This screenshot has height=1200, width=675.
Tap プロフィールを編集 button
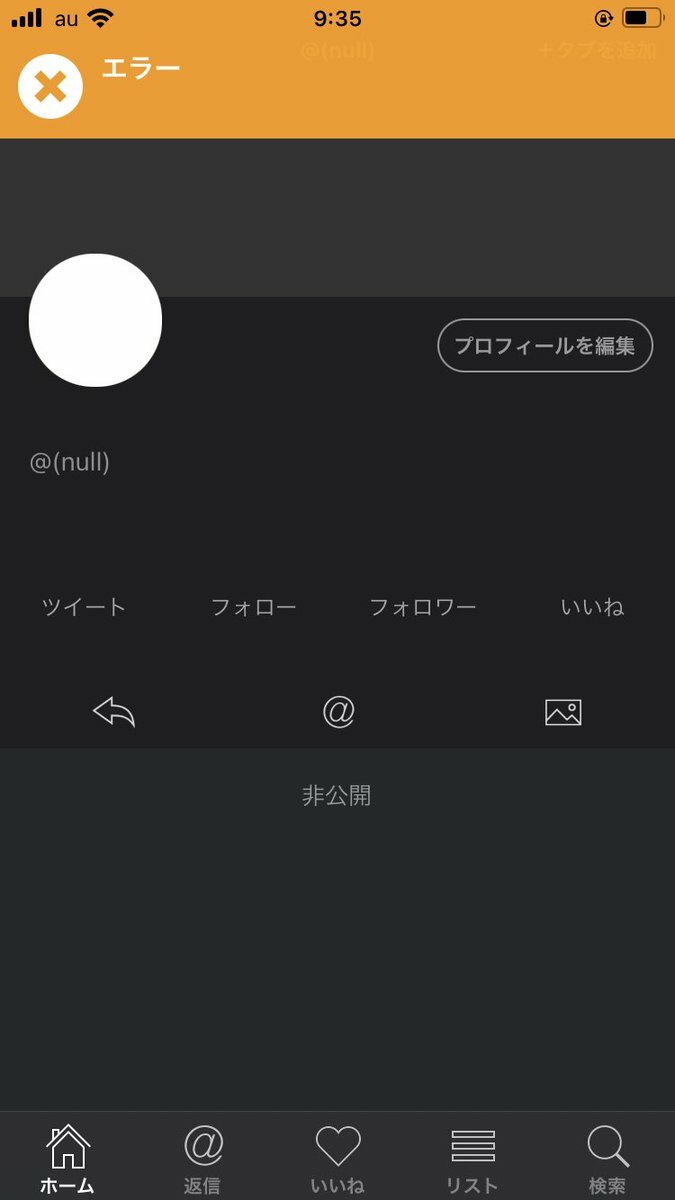[545, 346]
